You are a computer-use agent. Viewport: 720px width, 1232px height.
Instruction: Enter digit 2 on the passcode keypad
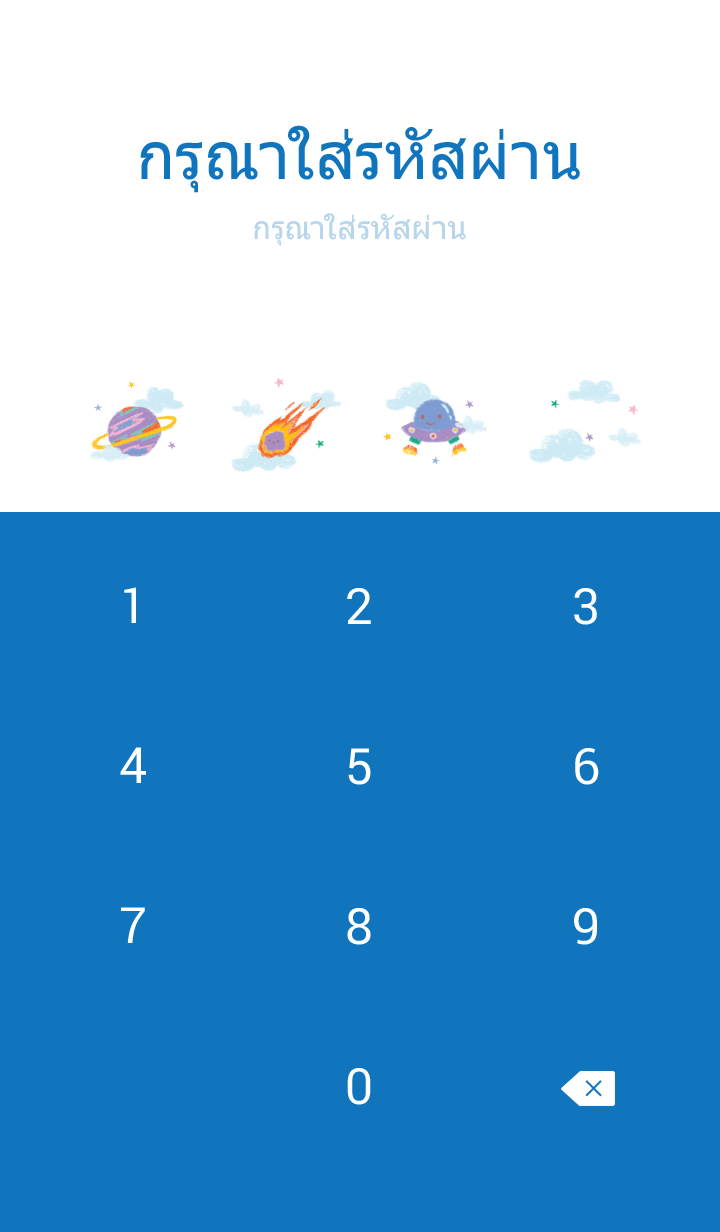pos(359,607)
